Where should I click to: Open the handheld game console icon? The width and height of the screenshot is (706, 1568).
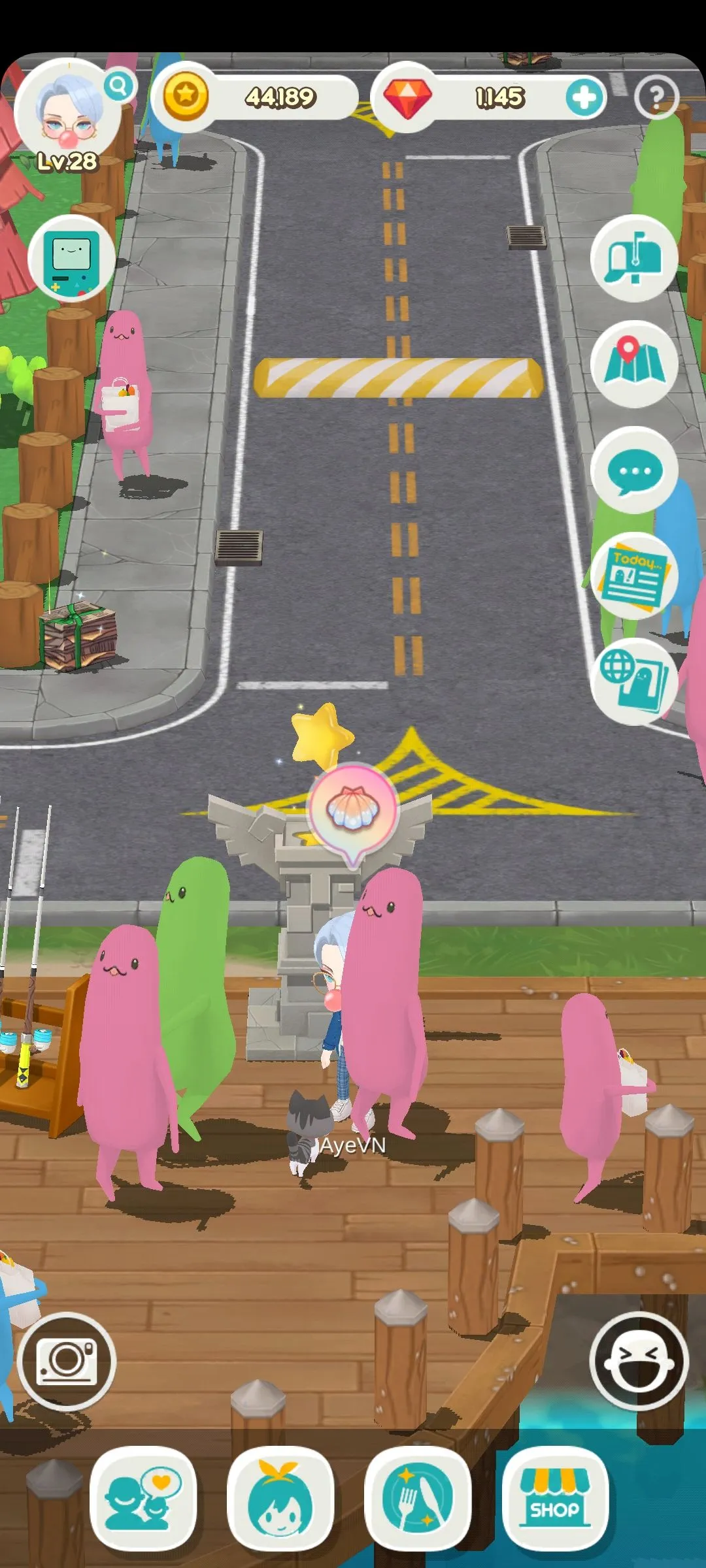pyautogui.click(x=72, y=259)
